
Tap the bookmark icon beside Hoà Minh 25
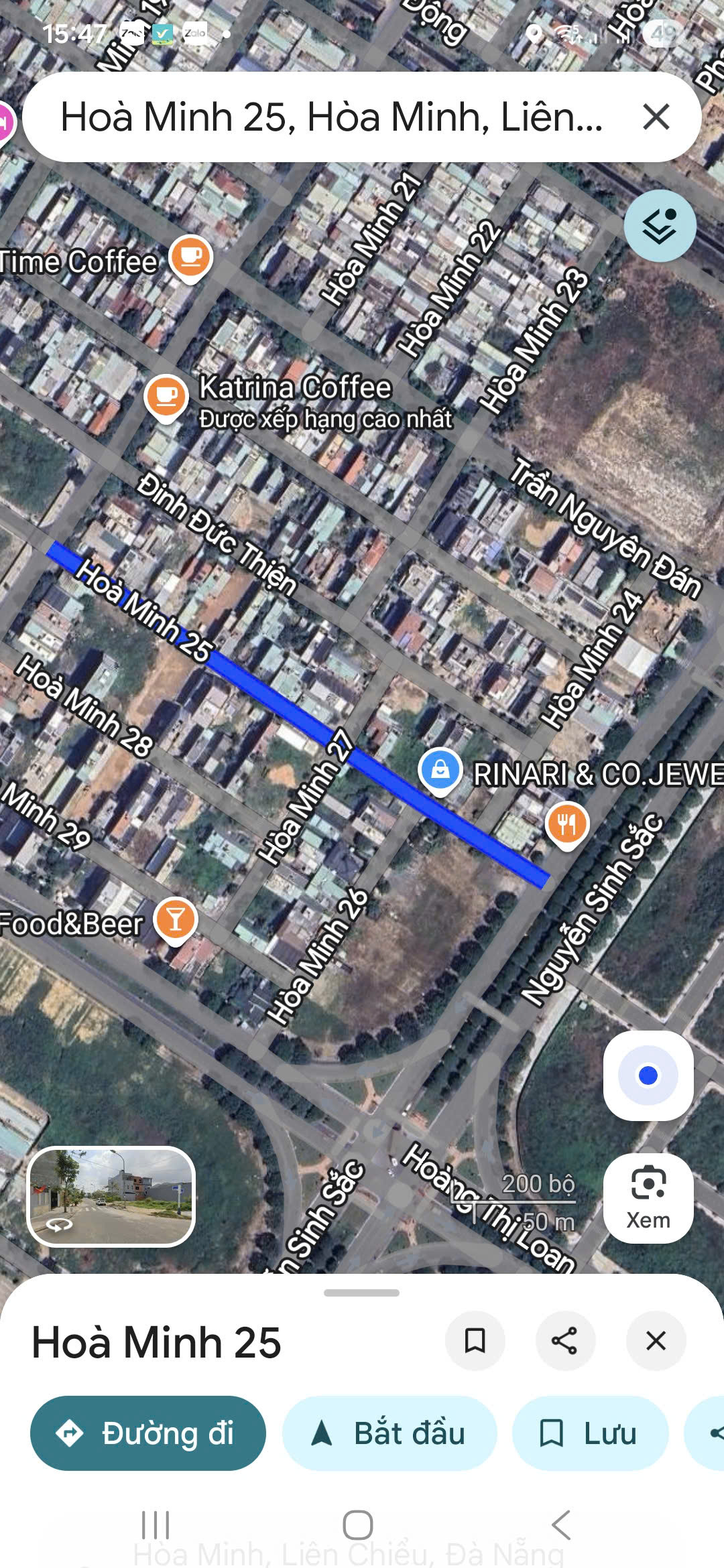475,1341
